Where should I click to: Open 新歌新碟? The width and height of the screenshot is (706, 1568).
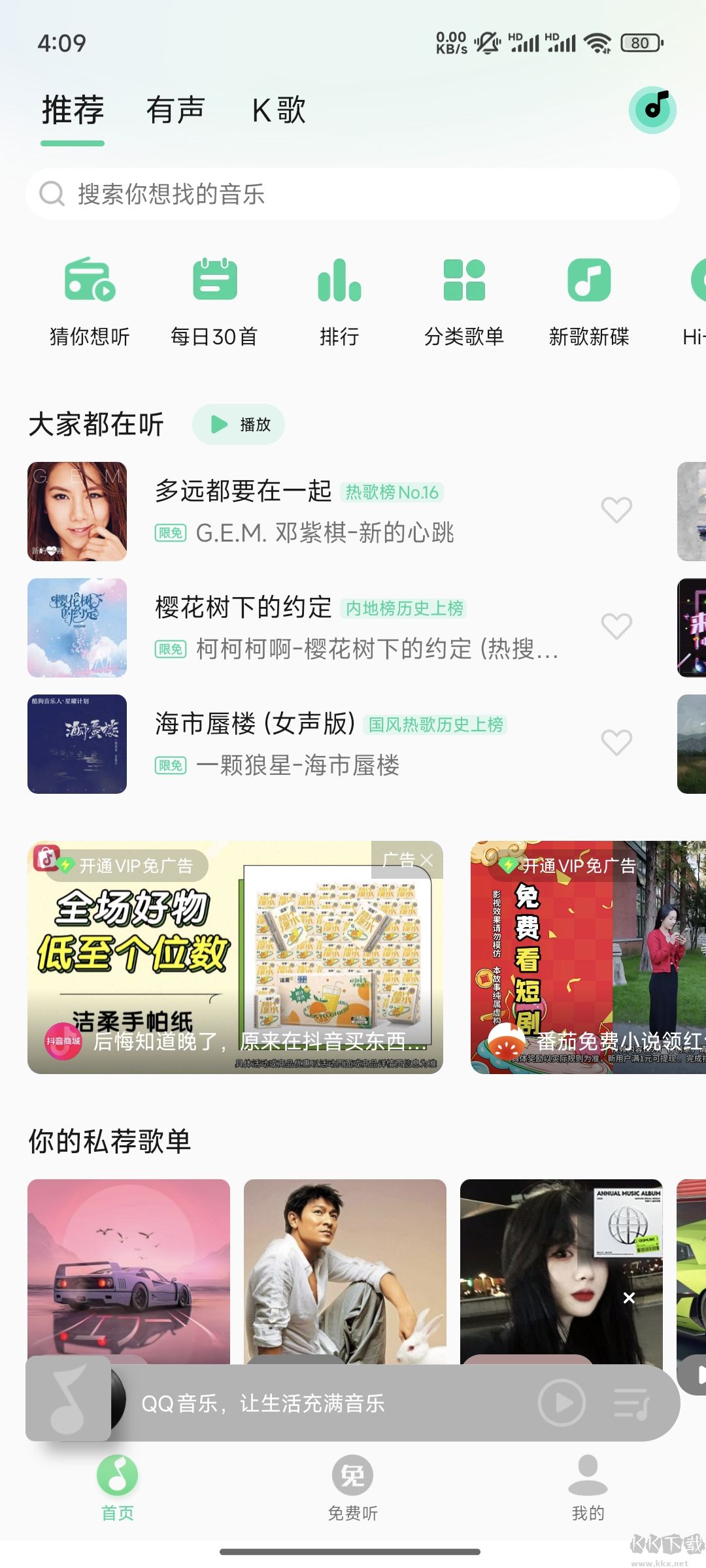pyautogui.click(x=589, y=301)
